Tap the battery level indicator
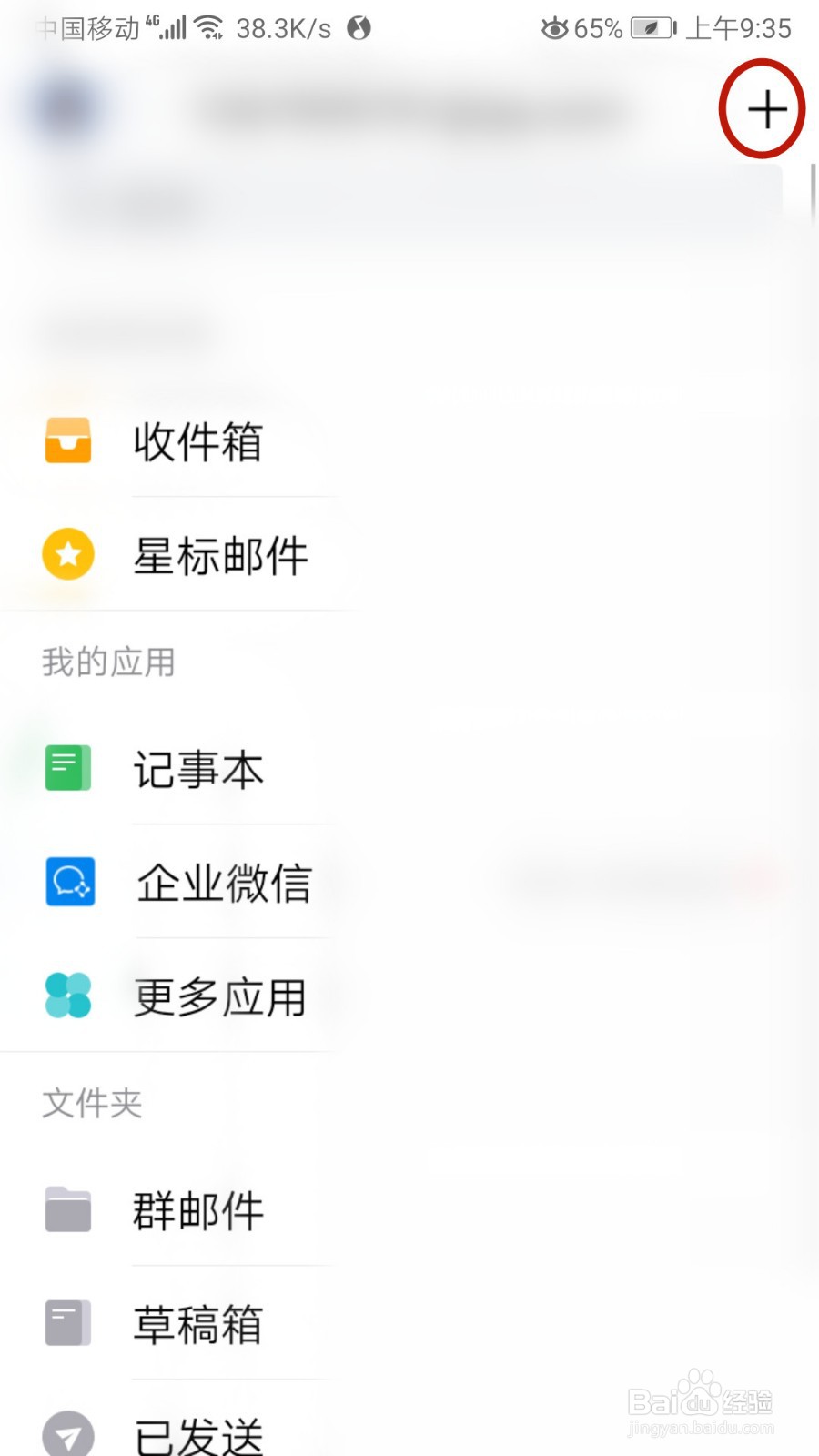 pos(648,27)
